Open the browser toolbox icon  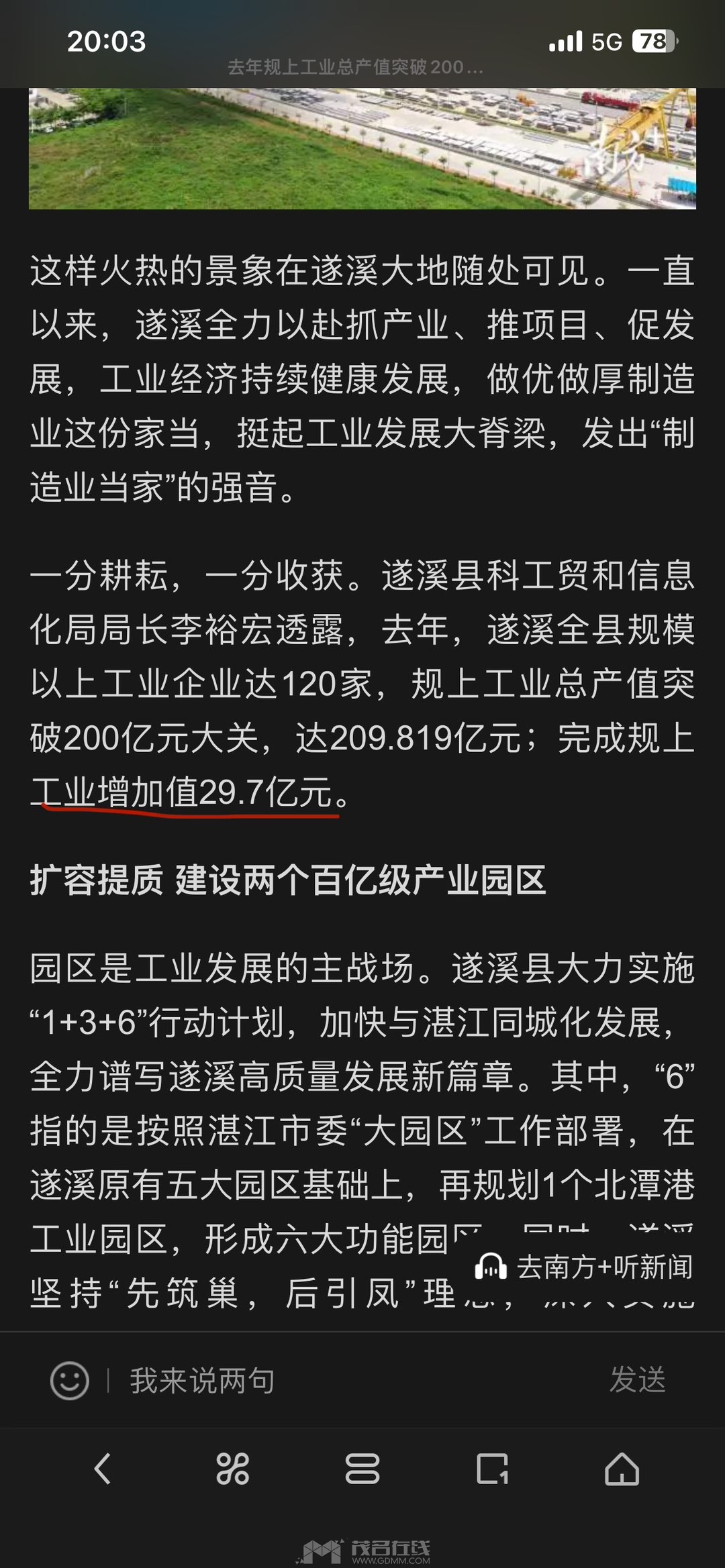tap(362, 1469)
